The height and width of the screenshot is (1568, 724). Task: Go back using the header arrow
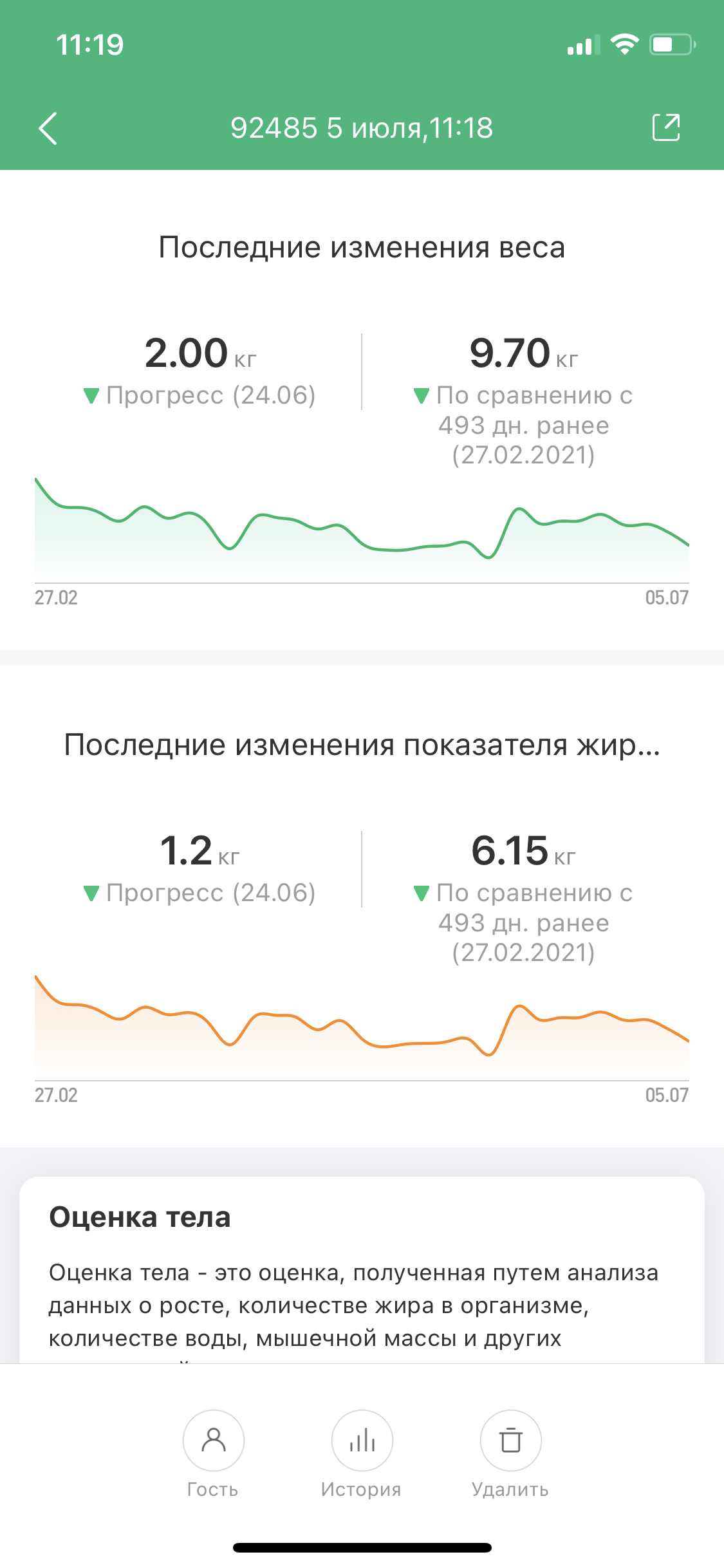point(48,128)
